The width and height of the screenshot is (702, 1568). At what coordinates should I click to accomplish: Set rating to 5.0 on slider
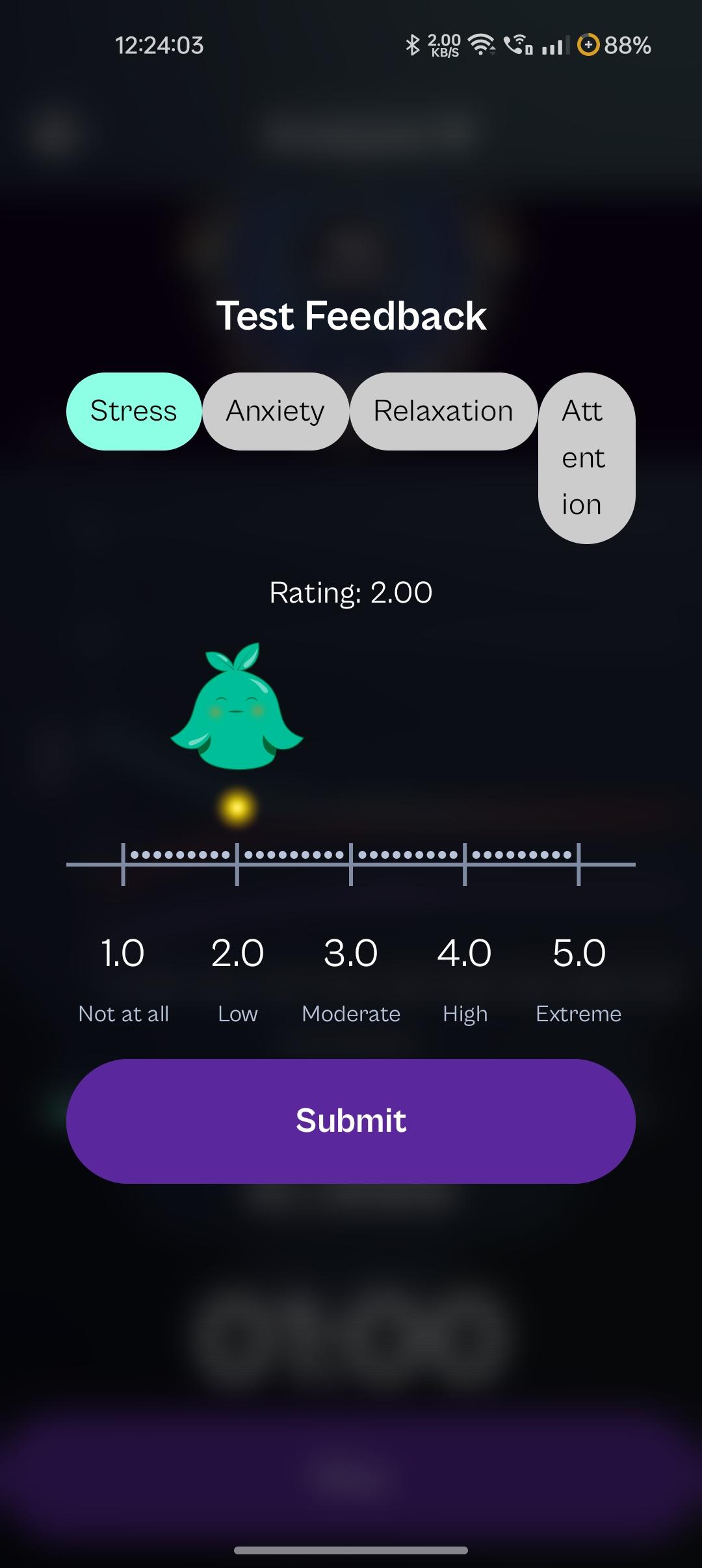point(578,864)
